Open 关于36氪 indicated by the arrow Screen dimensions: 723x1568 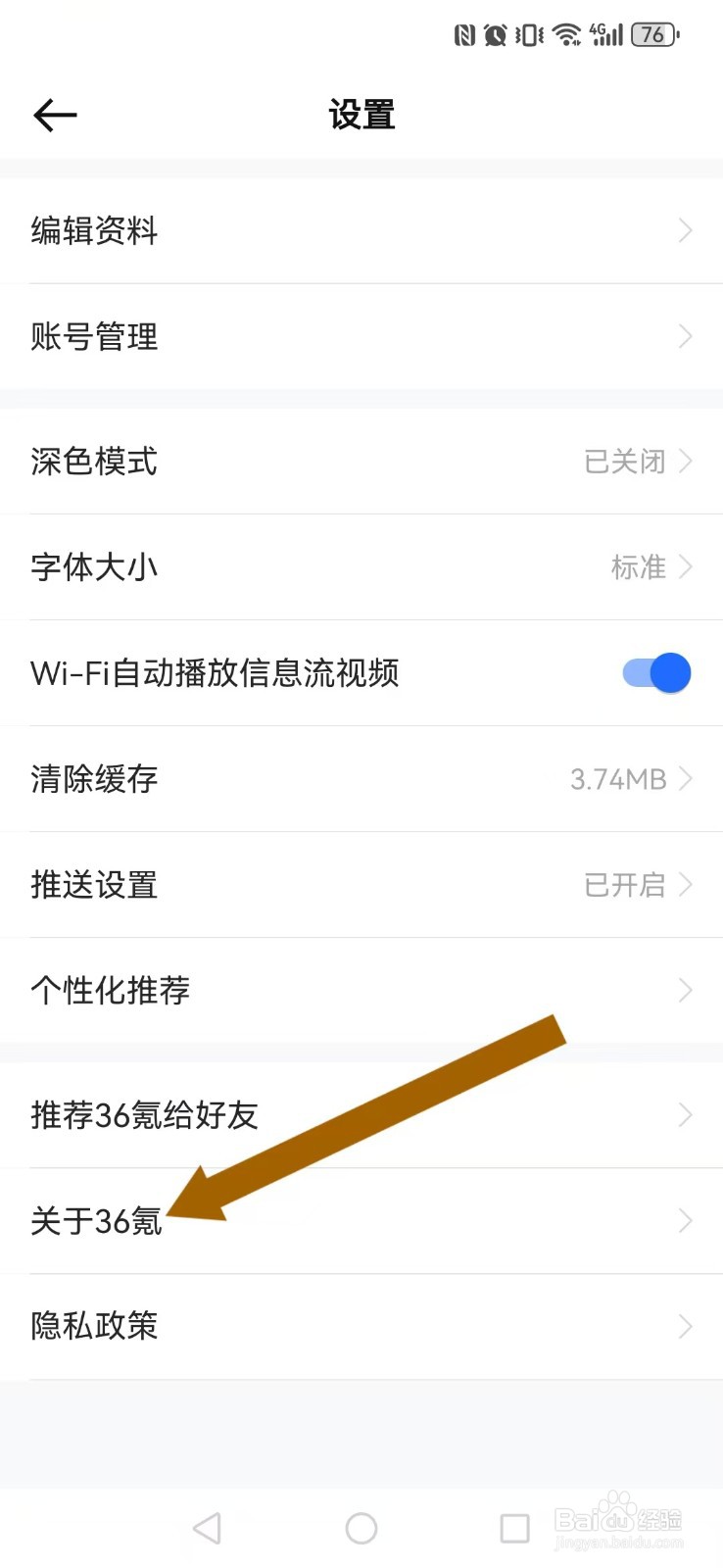click(361, 1221)
